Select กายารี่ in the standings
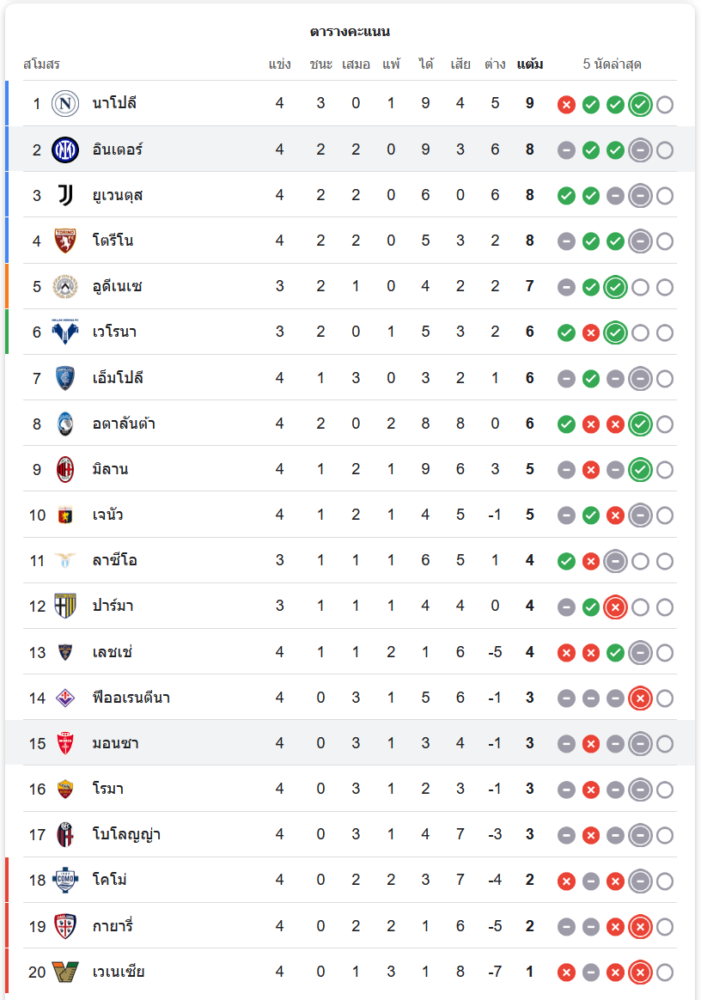 click(x=112, y=926)
